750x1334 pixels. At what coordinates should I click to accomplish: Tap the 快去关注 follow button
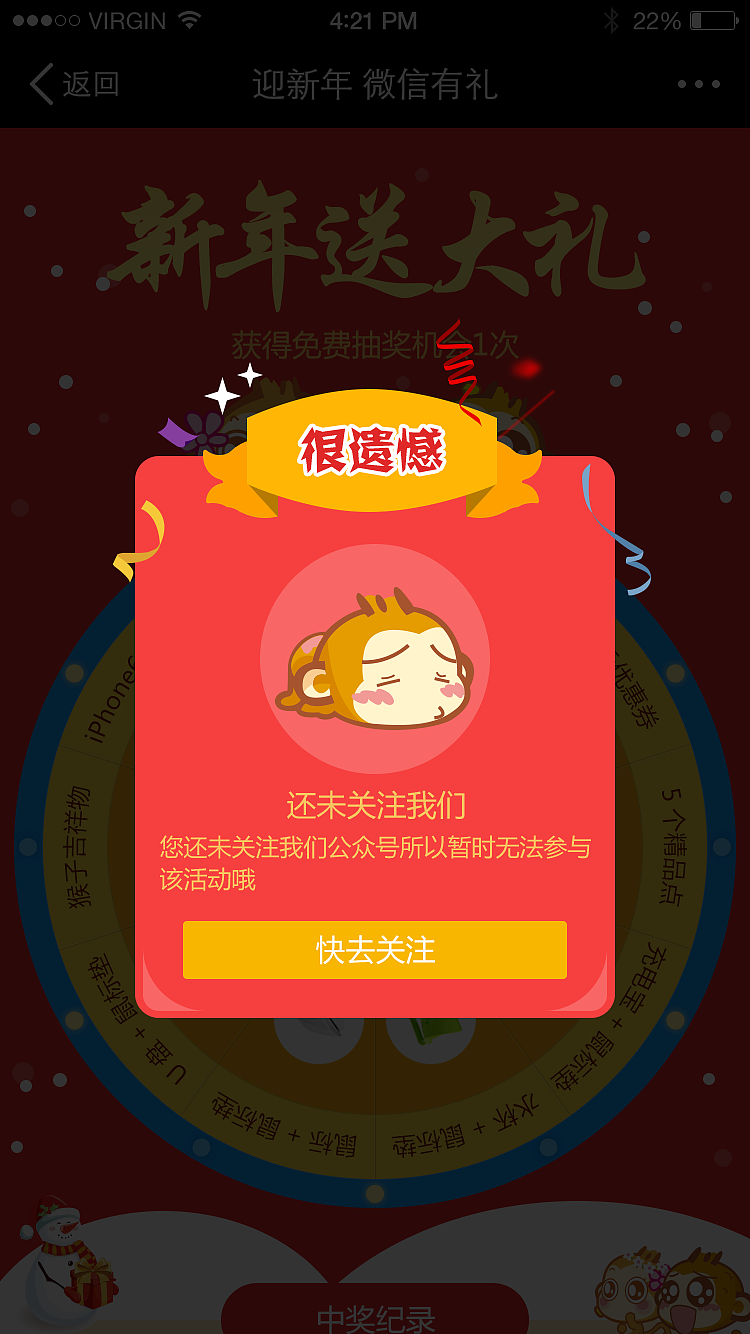coord(375,950)
